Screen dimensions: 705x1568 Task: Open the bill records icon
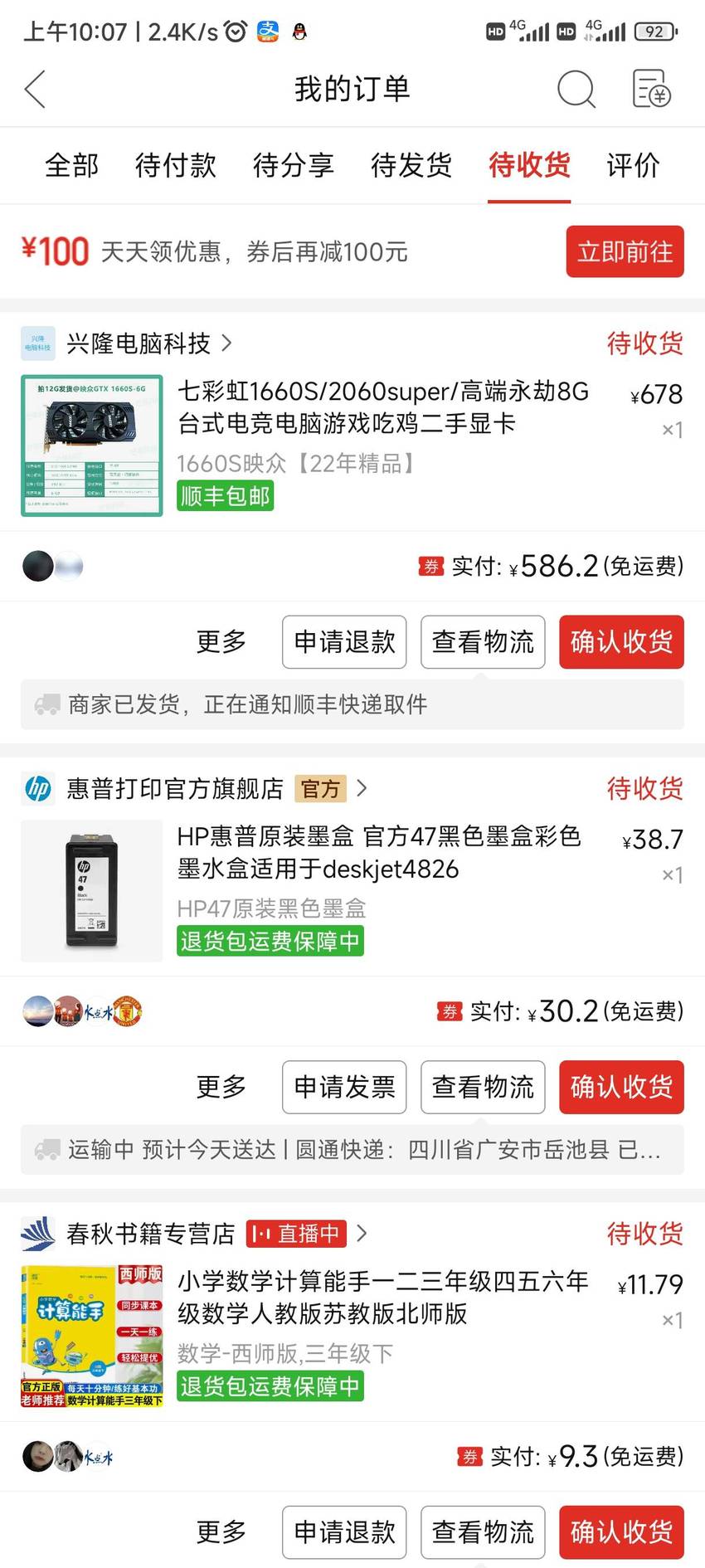(651, 89)
